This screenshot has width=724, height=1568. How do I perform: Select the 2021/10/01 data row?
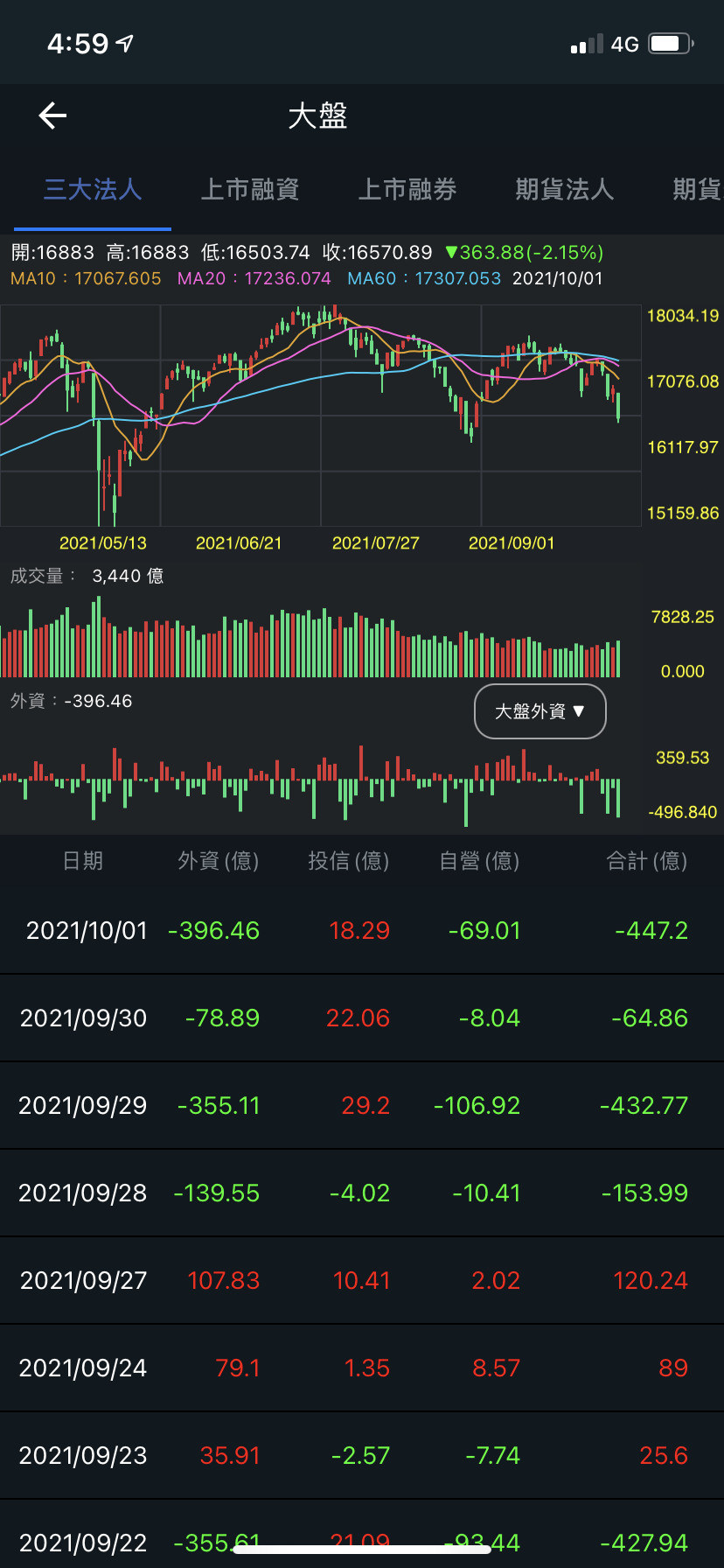point(362,930)
